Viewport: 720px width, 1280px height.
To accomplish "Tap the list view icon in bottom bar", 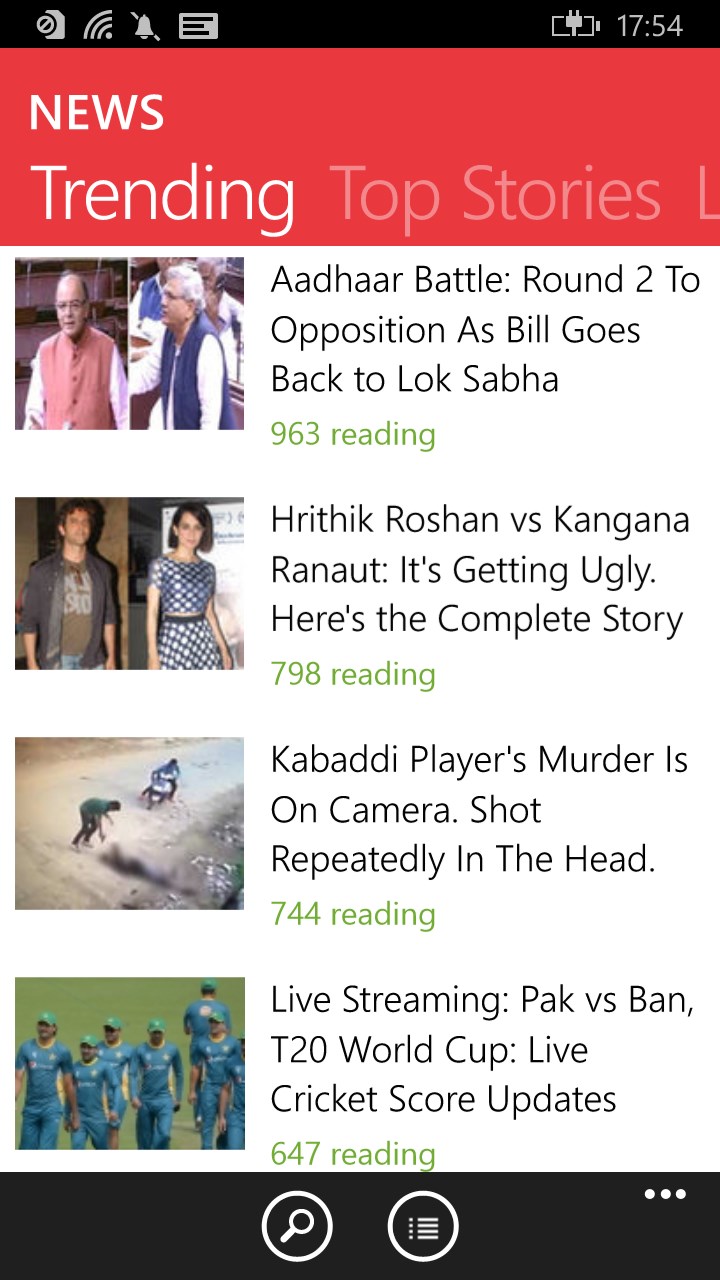I will click(x=422, y=1225).
